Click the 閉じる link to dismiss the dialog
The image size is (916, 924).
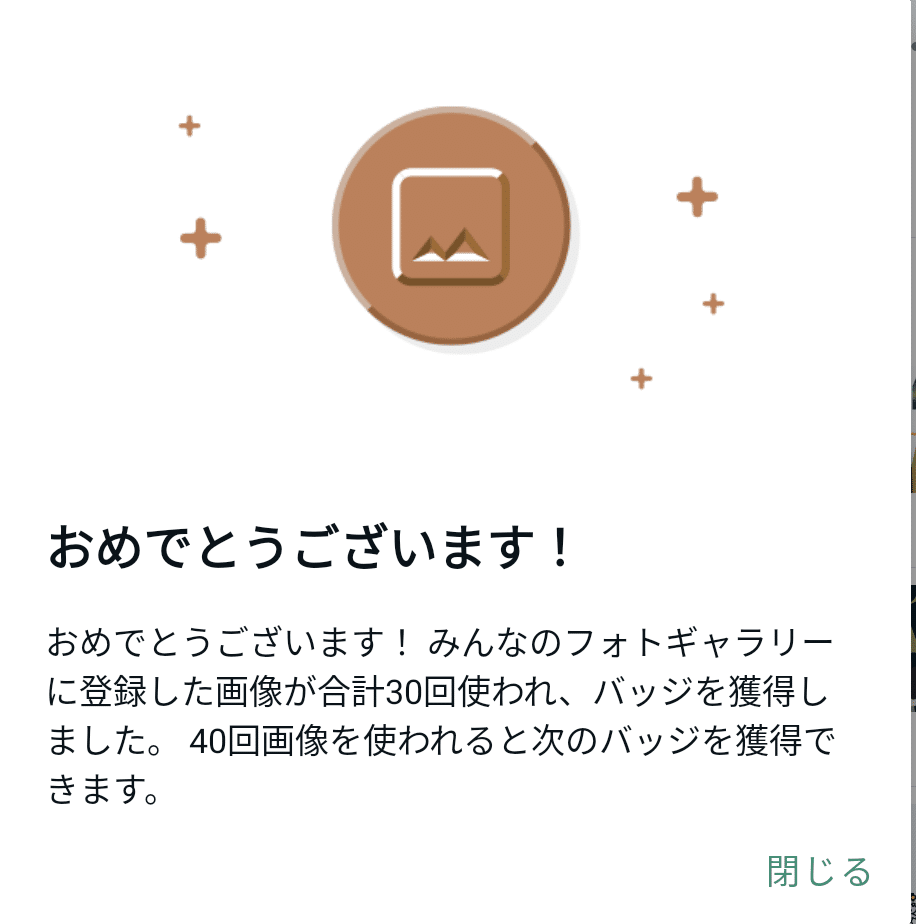pyautogui.click(x=819, y=869)
